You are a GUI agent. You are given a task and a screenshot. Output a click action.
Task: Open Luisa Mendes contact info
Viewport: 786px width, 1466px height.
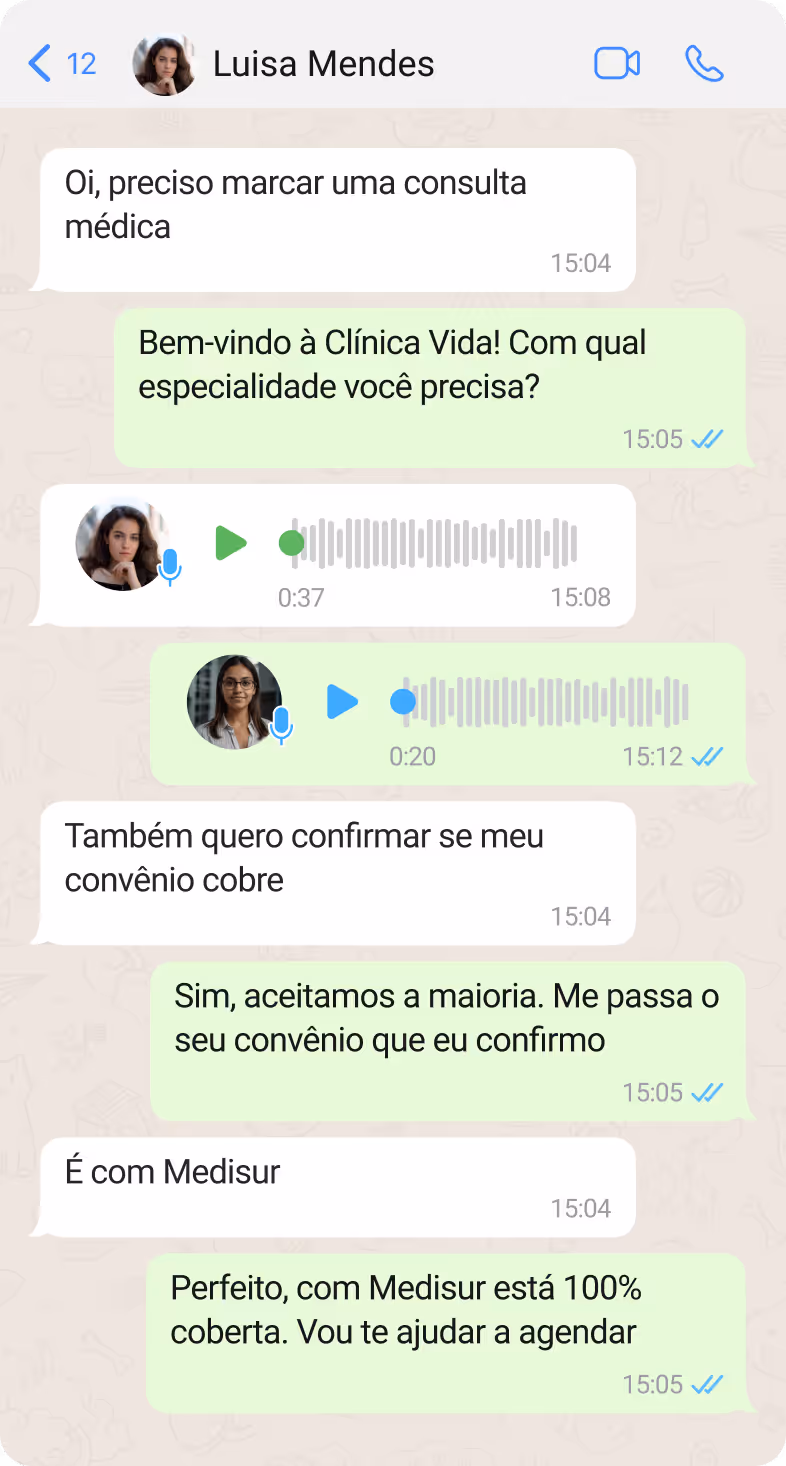click(x=322, y=64)
